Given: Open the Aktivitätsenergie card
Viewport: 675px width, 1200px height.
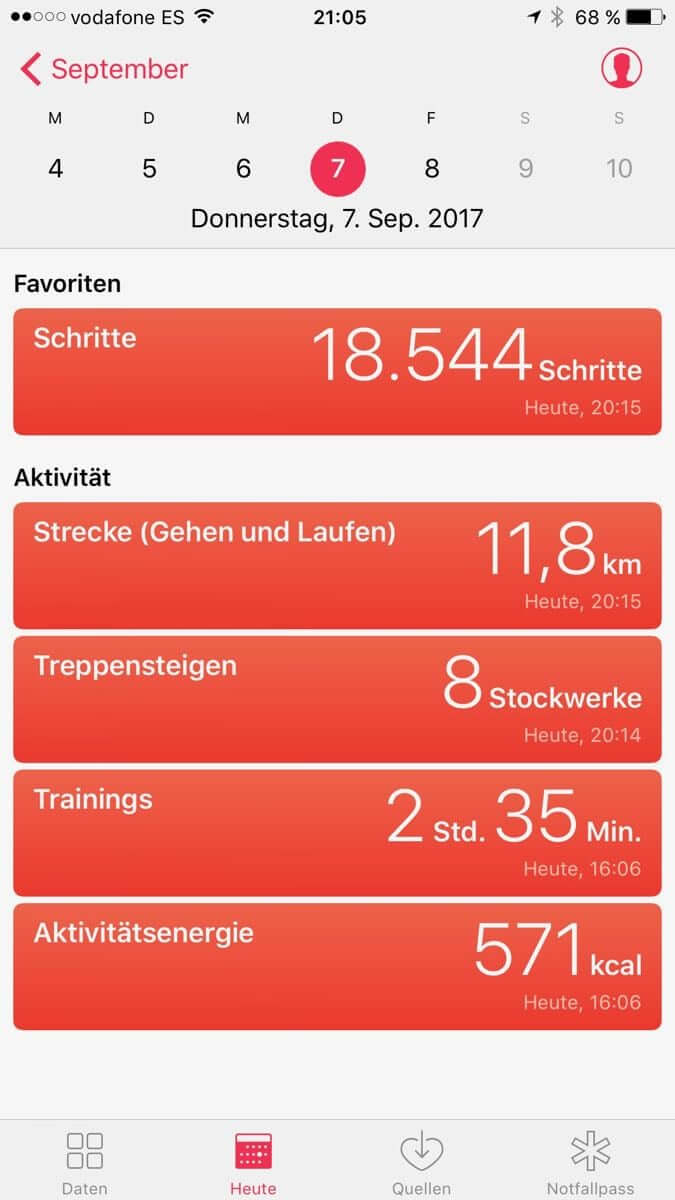Looking at the screenshot, I should [x=337, y=966].
